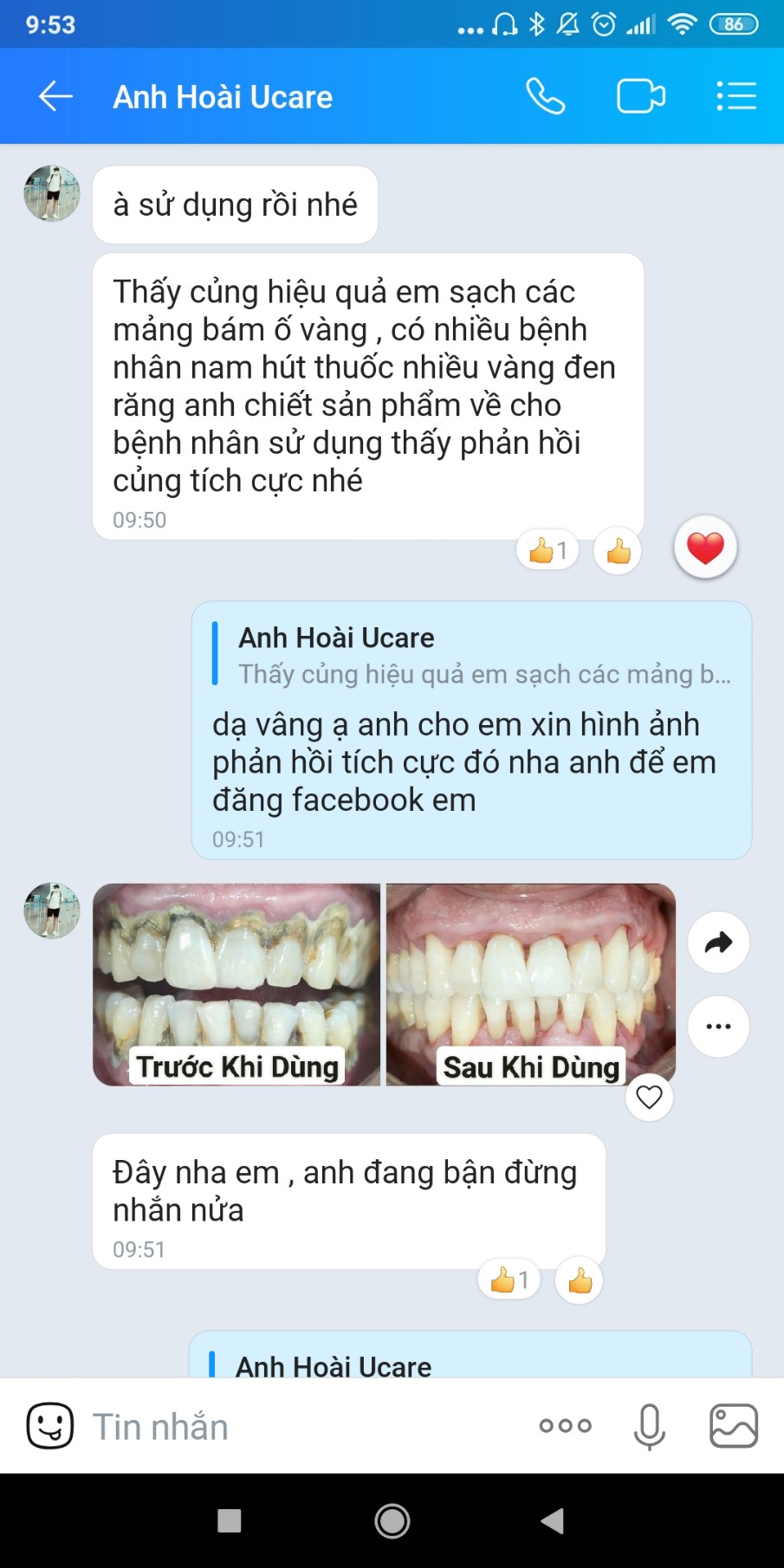Viewport: 784px width, 1568px height.
Task: React with a heart to the photo message
Action: coord(649,1097)
